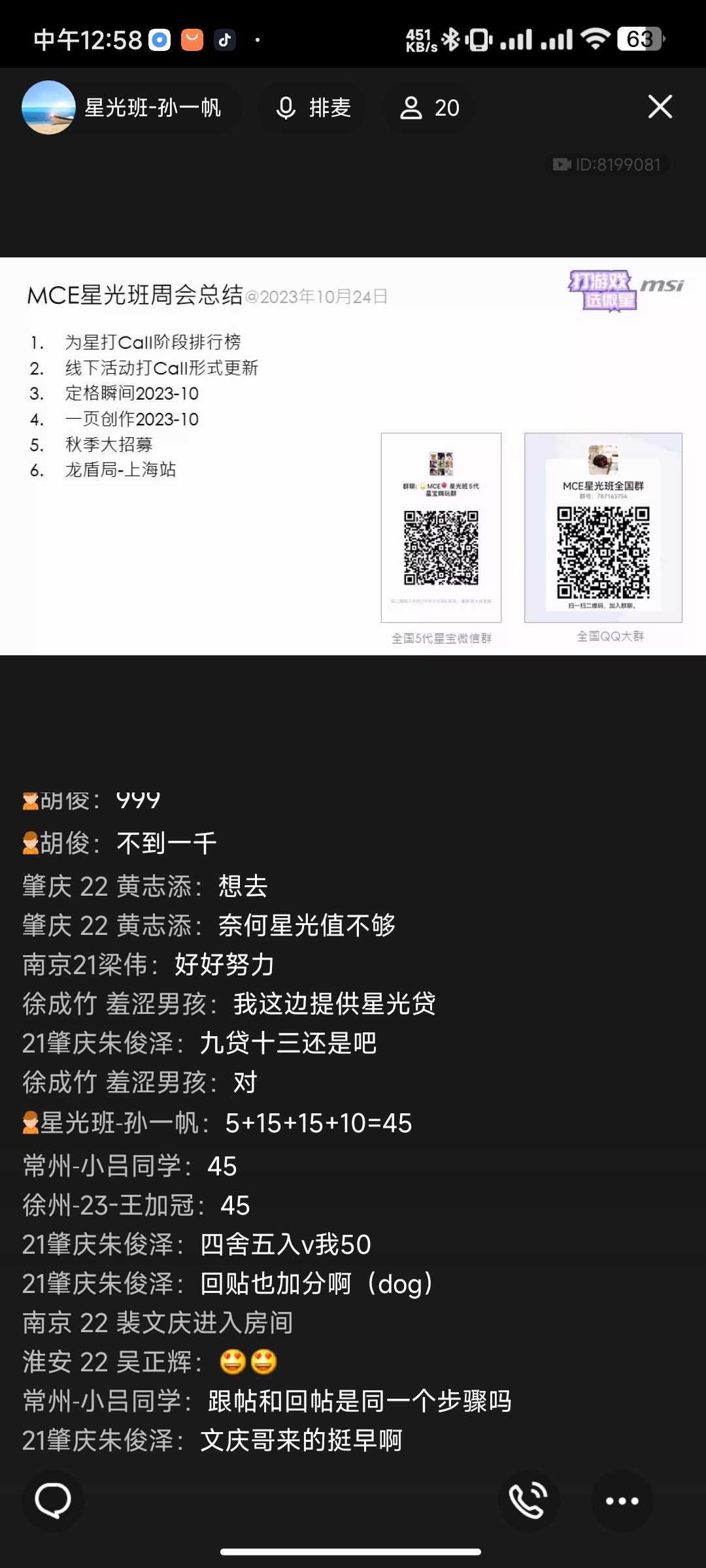Open the chat comment bubble

[x=53, y=1500]
